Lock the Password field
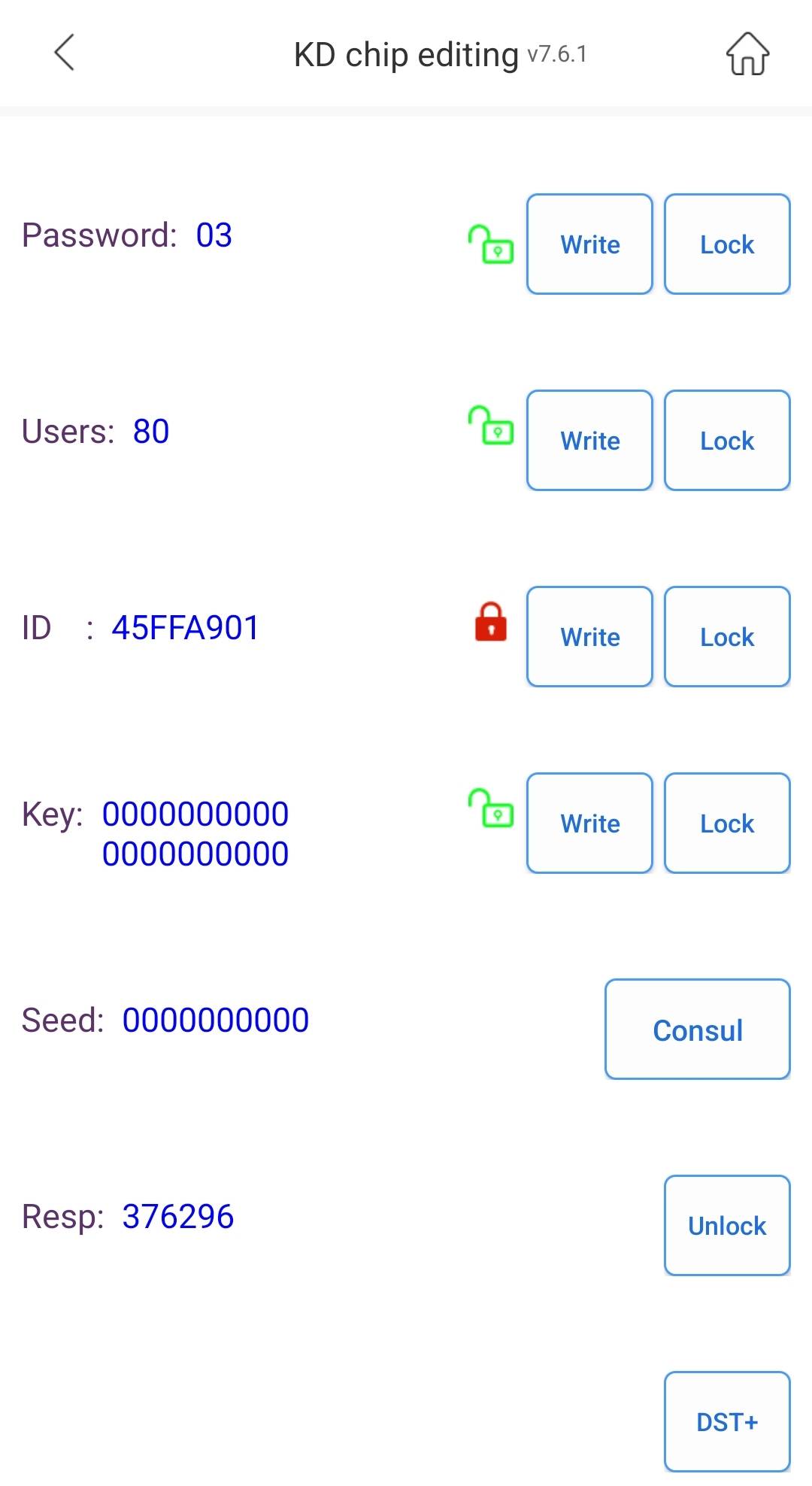The height and width of the screenshot is (1486, 812). (727, 244)
